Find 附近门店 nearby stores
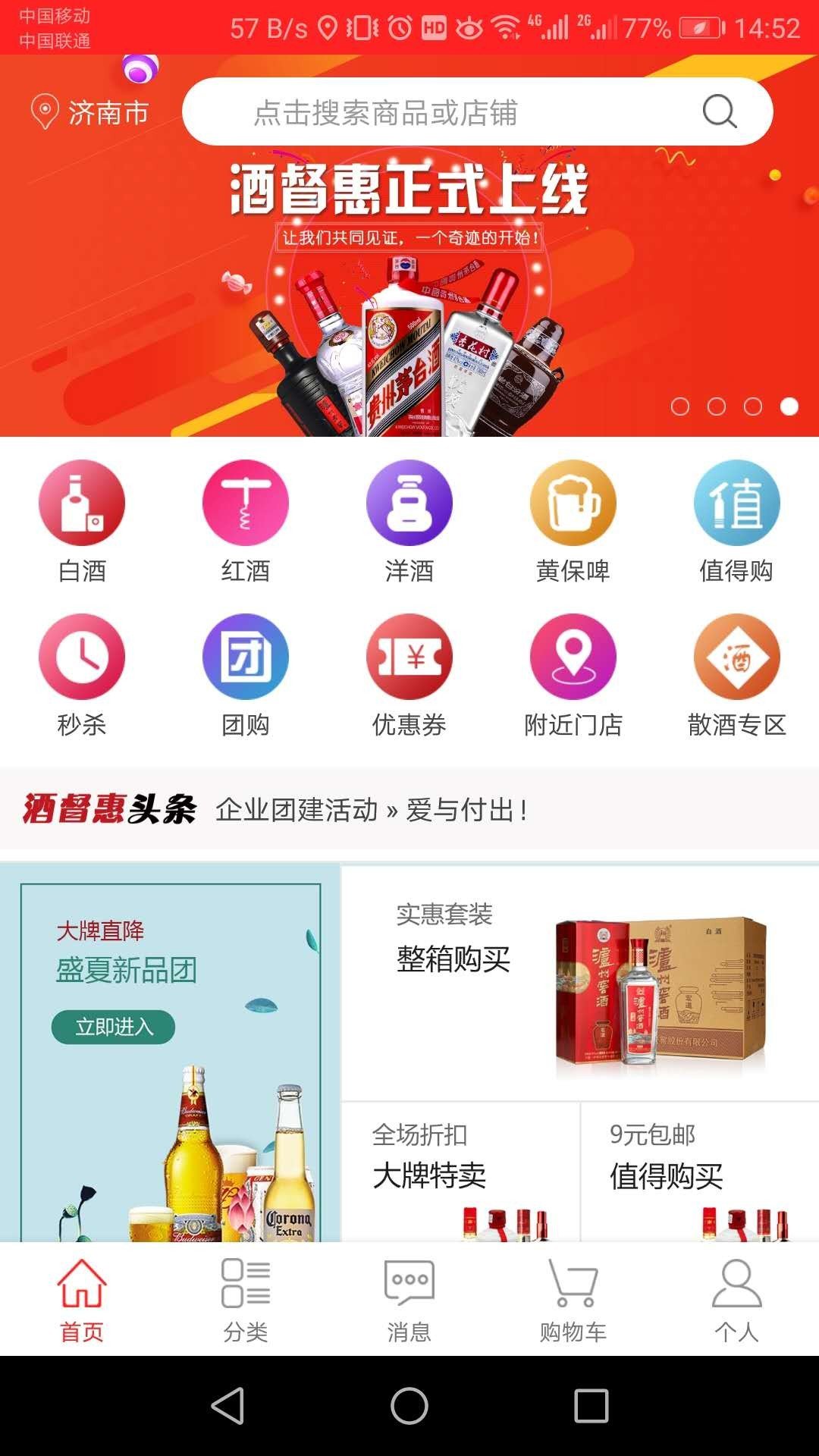The width and height of the screenshot is (819, 1456). tap(573, 676)
